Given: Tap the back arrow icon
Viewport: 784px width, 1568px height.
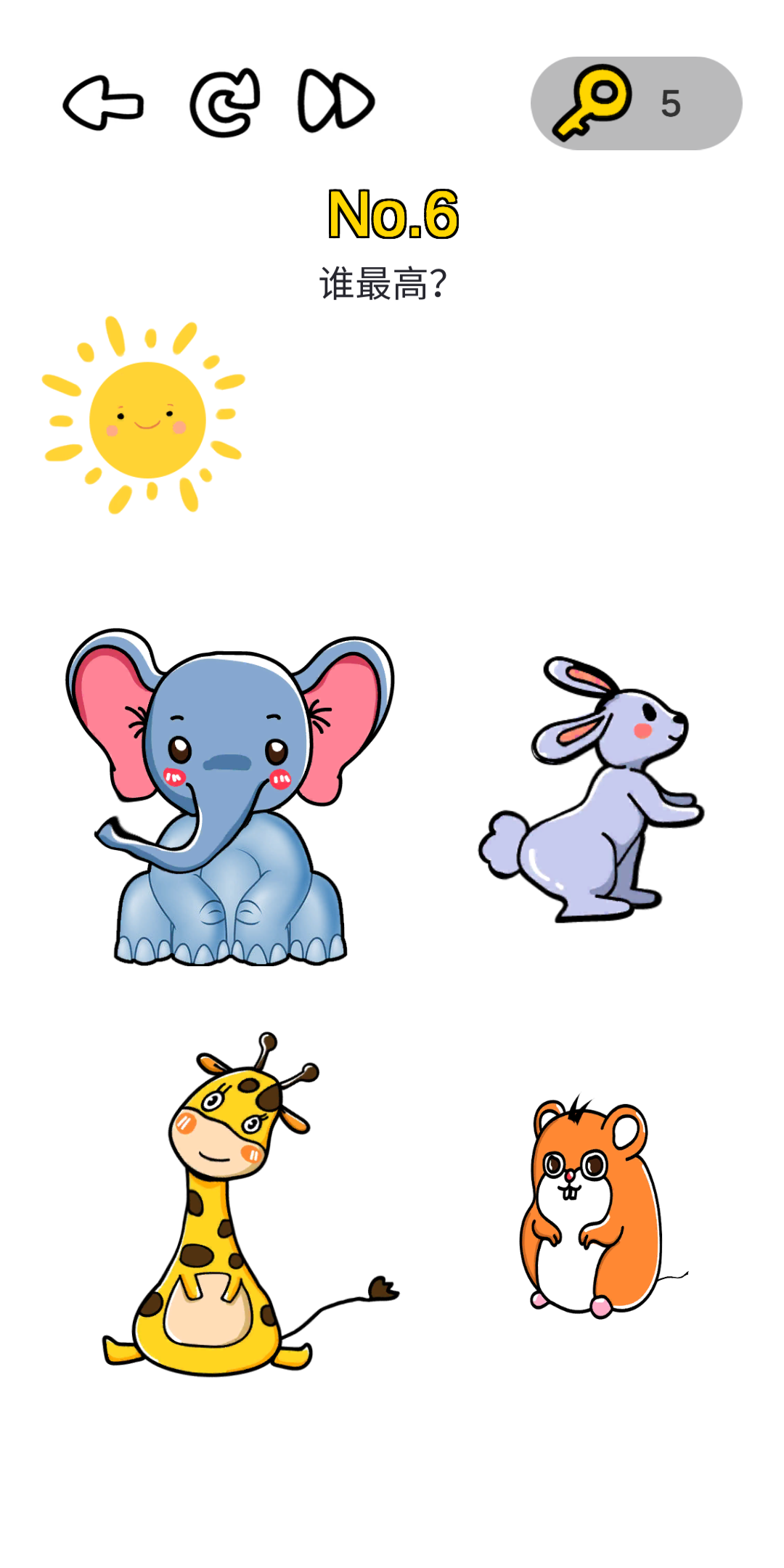Looking at the screenshot, I should point(103,104).
